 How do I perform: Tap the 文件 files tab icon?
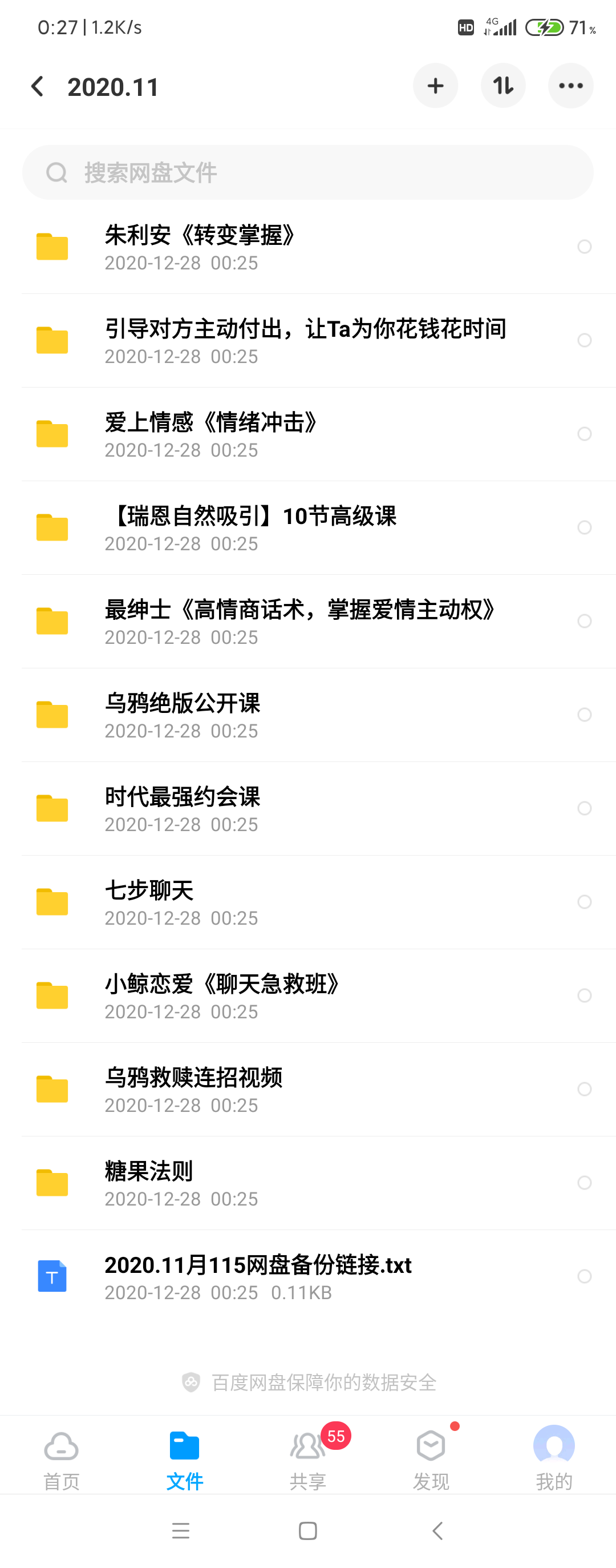(184, 1445)
